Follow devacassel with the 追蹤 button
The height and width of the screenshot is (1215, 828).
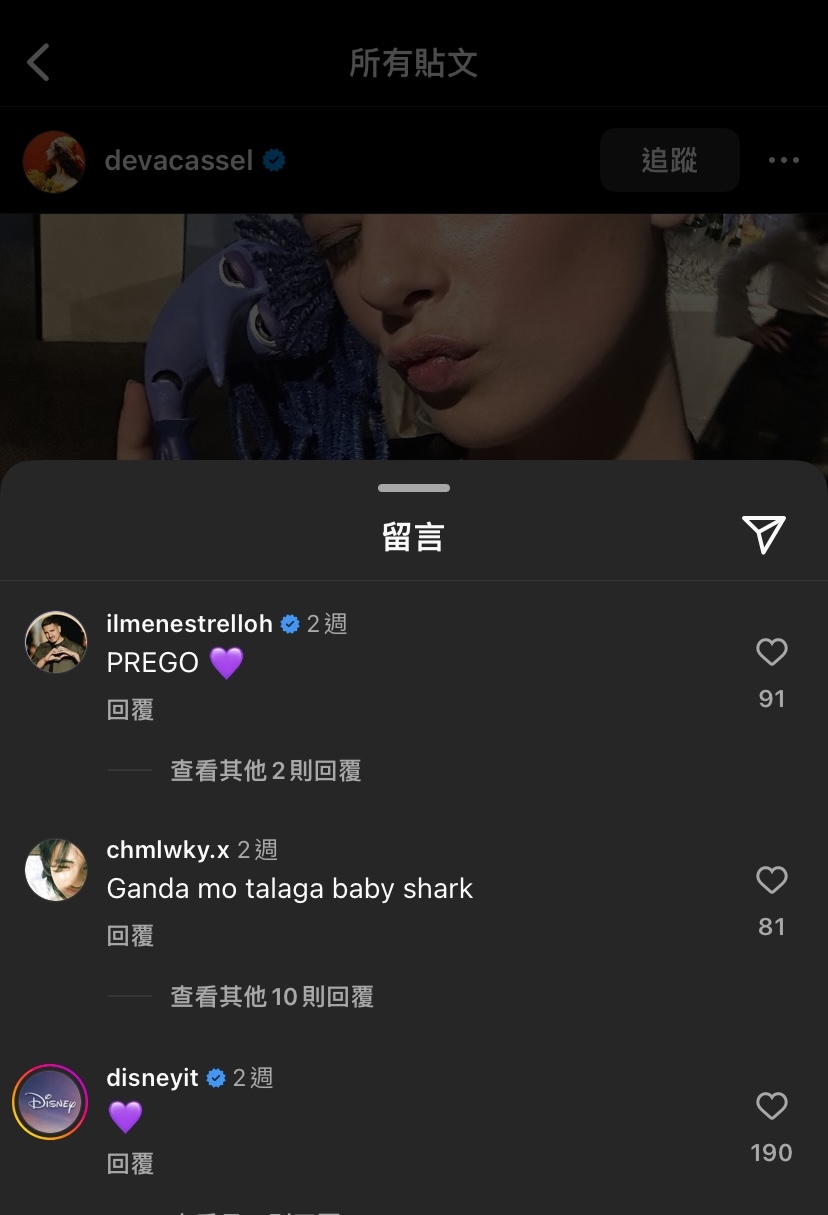669,160
